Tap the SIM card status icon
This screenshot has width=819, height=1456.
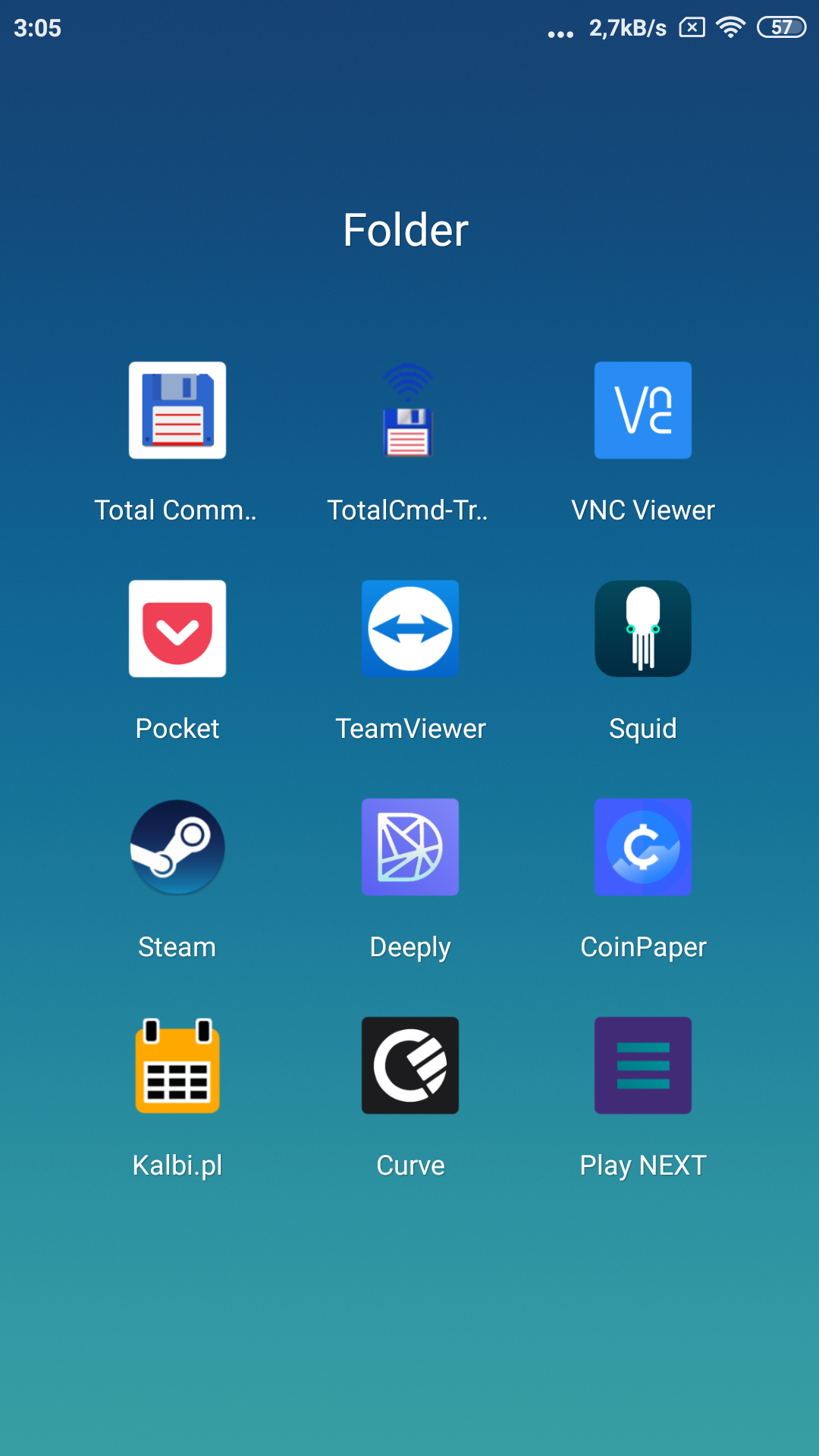point(691,27)
